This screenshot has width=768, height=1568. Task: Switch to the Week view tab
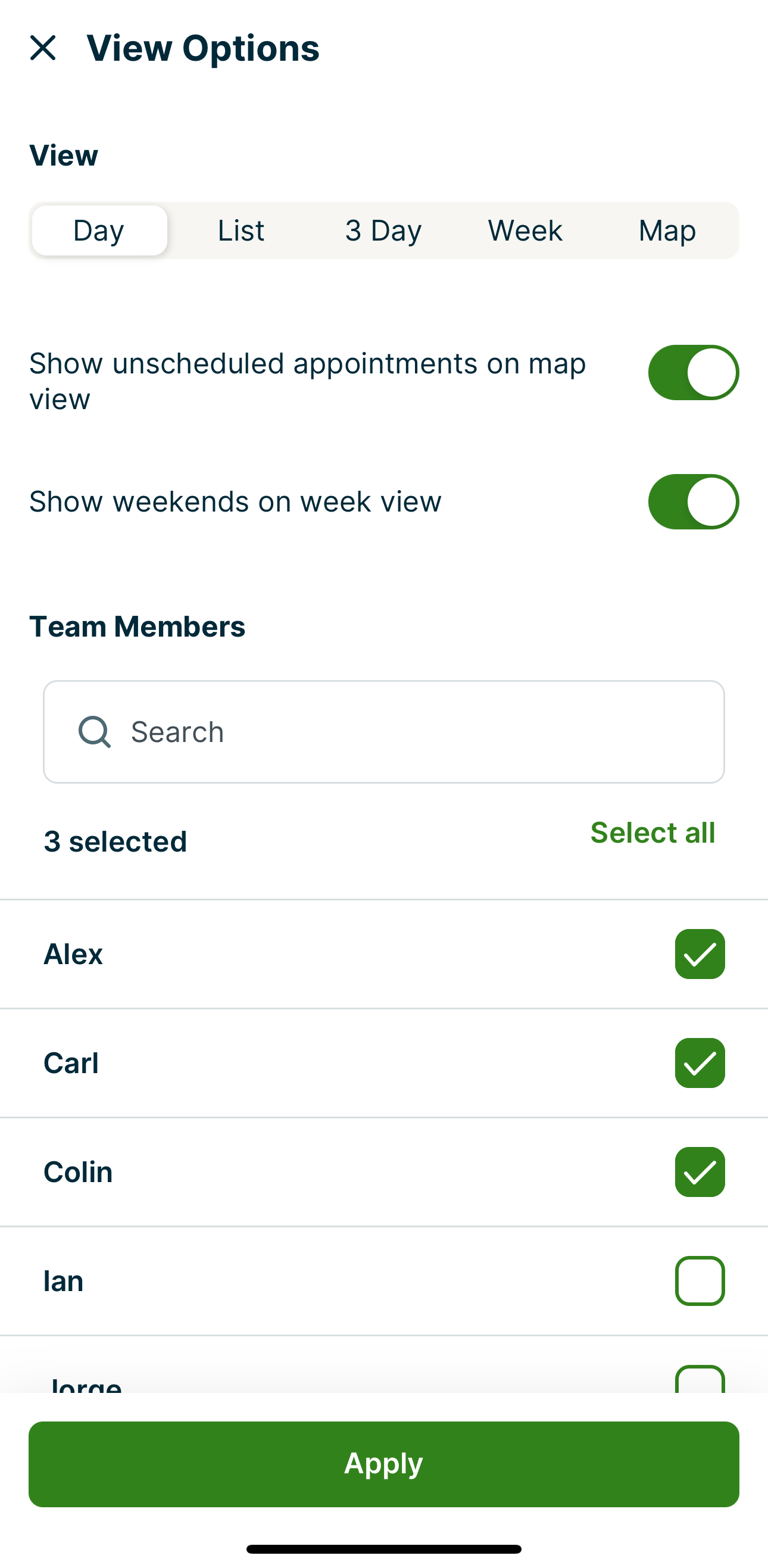tap(524, 230)
